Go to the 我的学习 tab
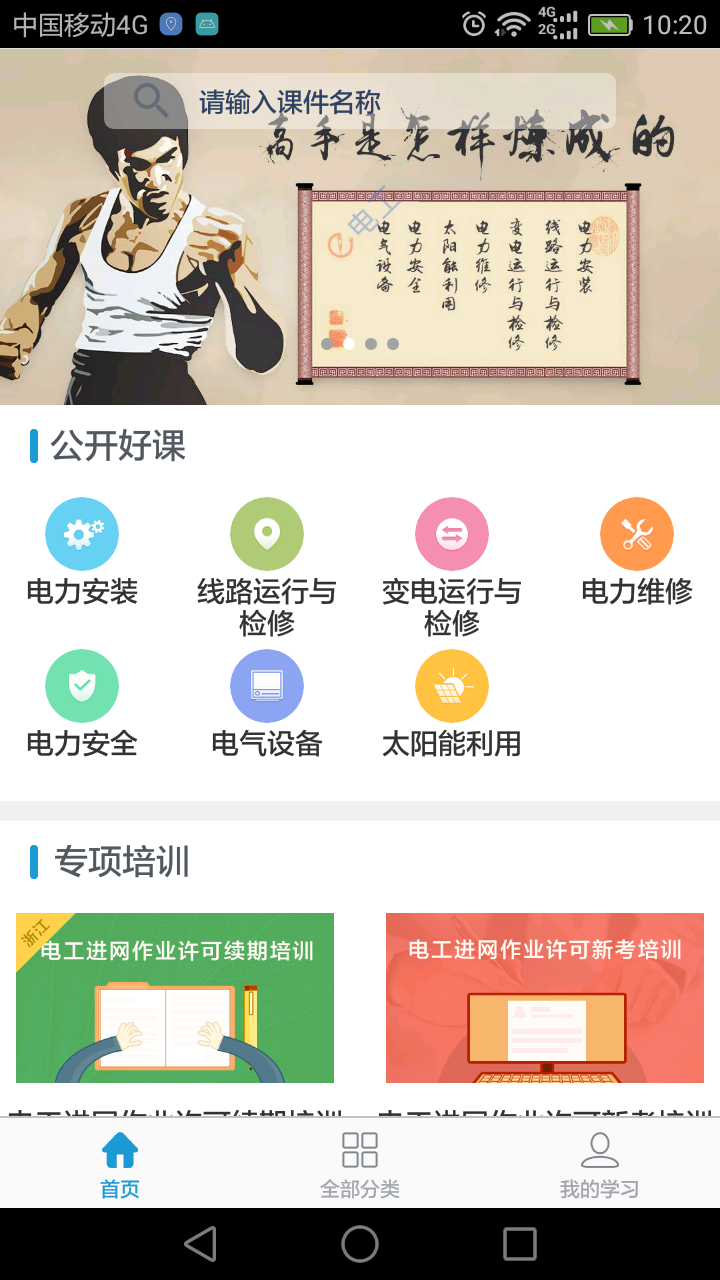 tap(599, 1164)
